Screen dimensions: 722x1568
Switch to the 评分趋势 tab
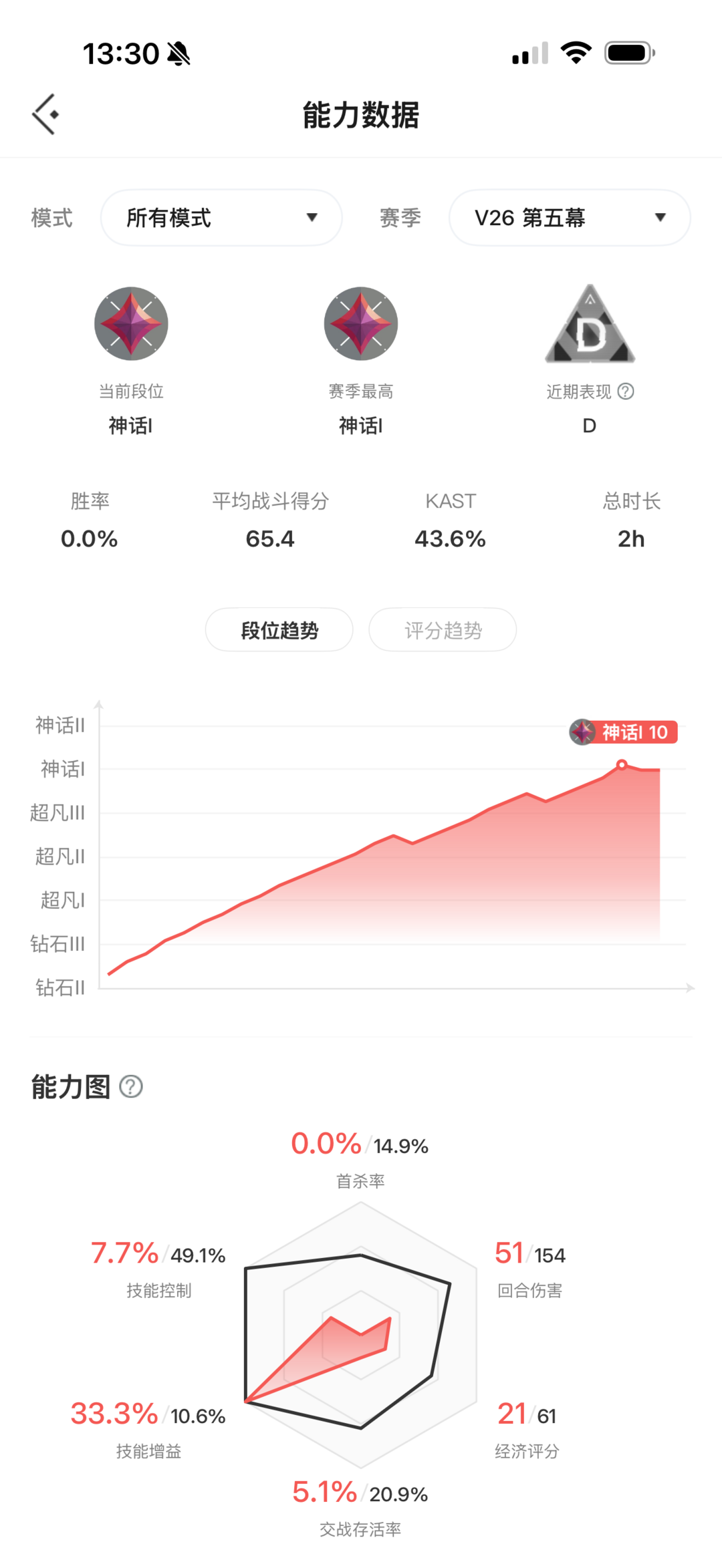443,630
